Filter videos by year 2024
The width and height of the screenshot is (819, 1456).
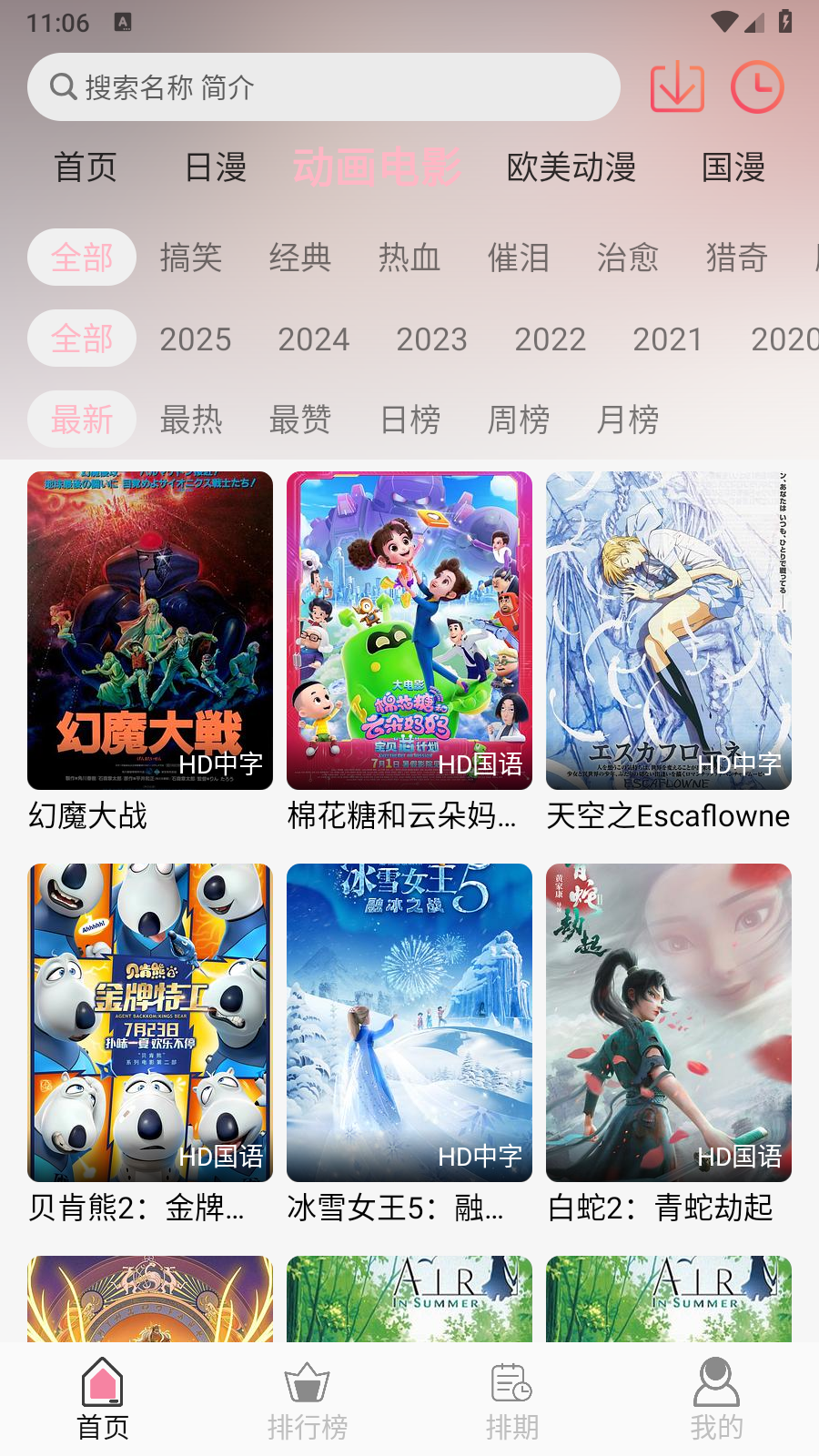(315, 339)
